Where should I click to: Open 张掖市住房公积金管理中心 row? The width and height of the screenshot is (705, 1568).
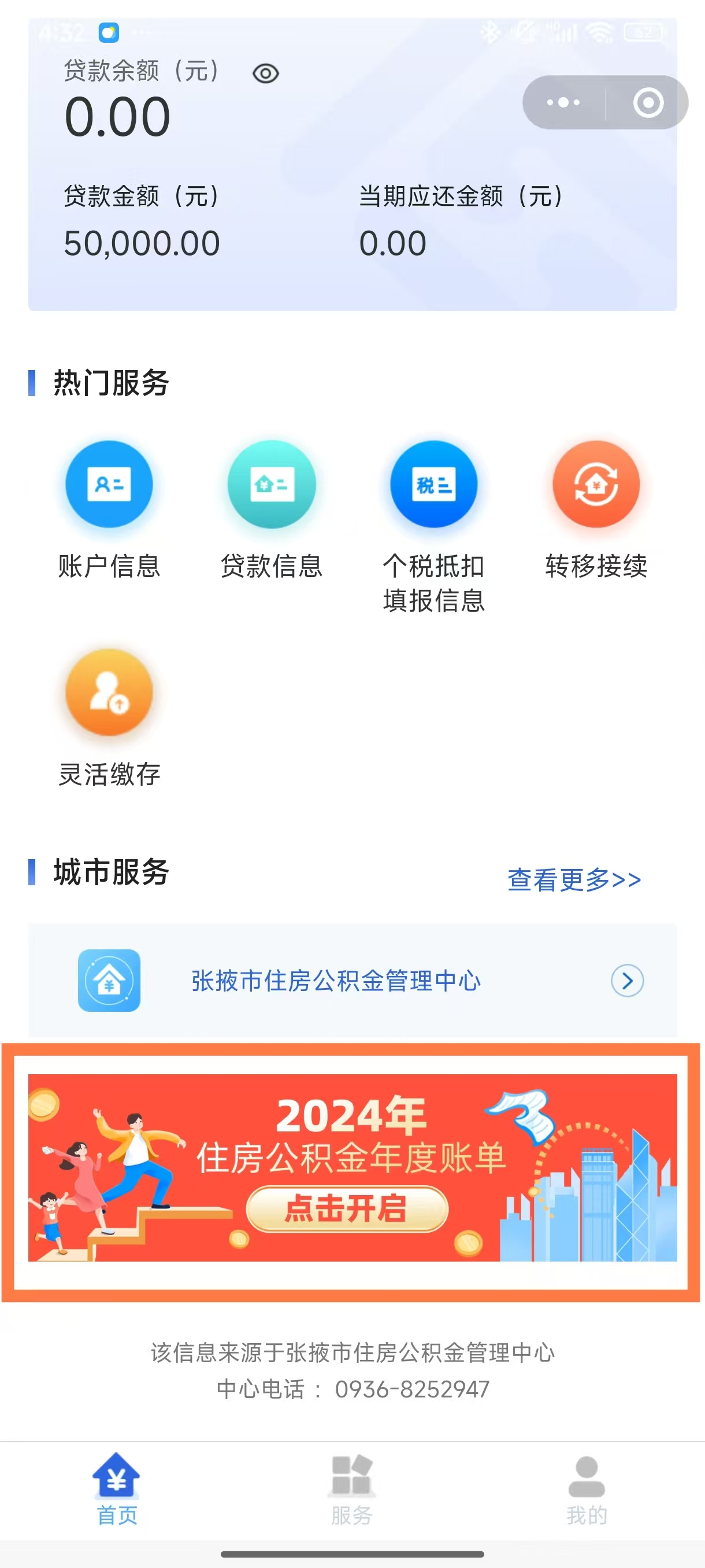pos(352,981)
